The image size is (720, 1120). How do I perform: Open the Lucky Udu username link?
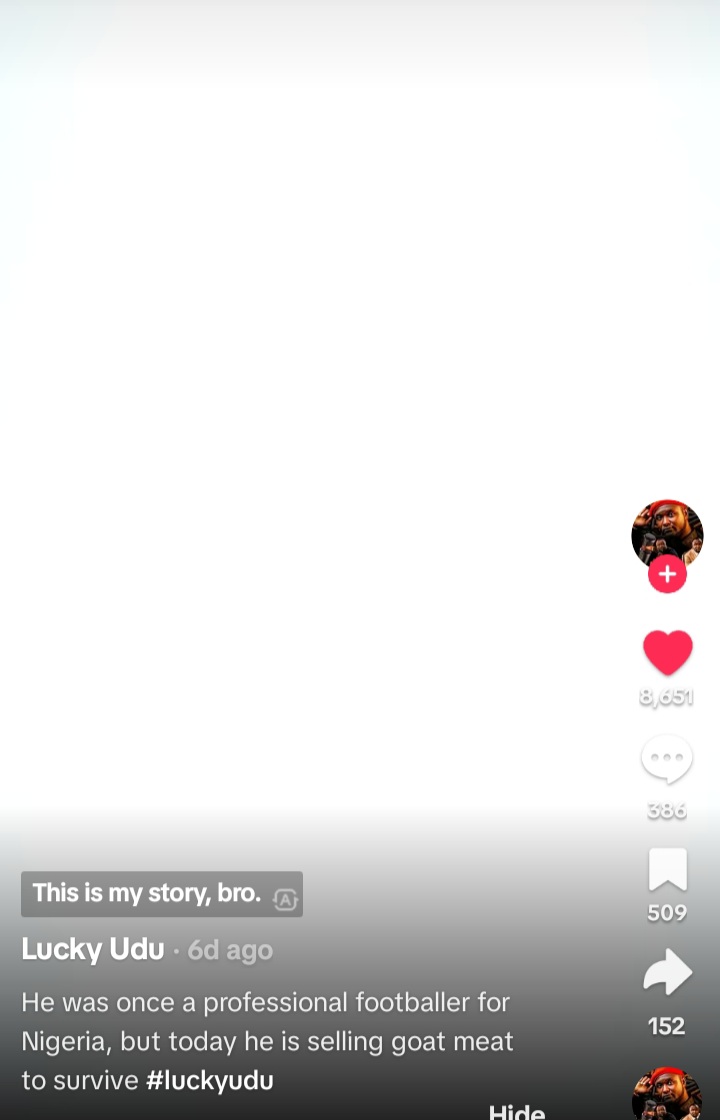(93, 949)
